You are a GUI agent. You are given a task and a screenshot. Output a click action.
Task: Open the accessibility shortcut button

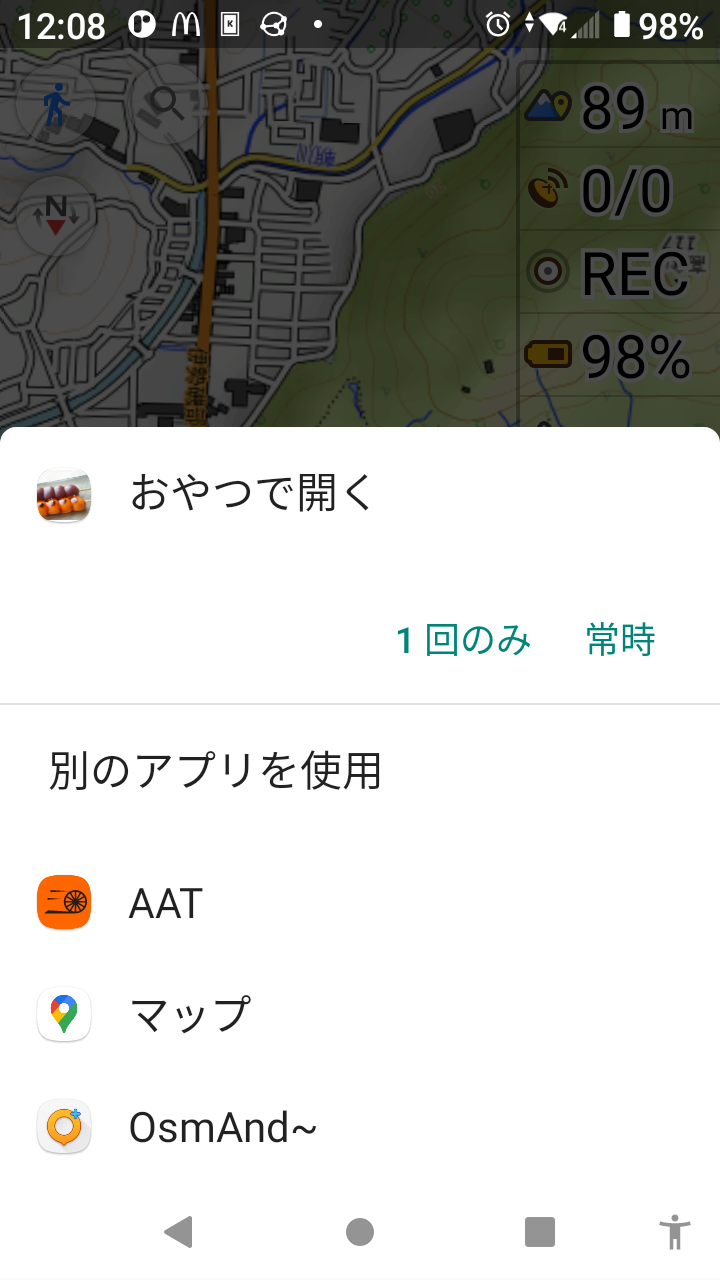click(676, 1232)
